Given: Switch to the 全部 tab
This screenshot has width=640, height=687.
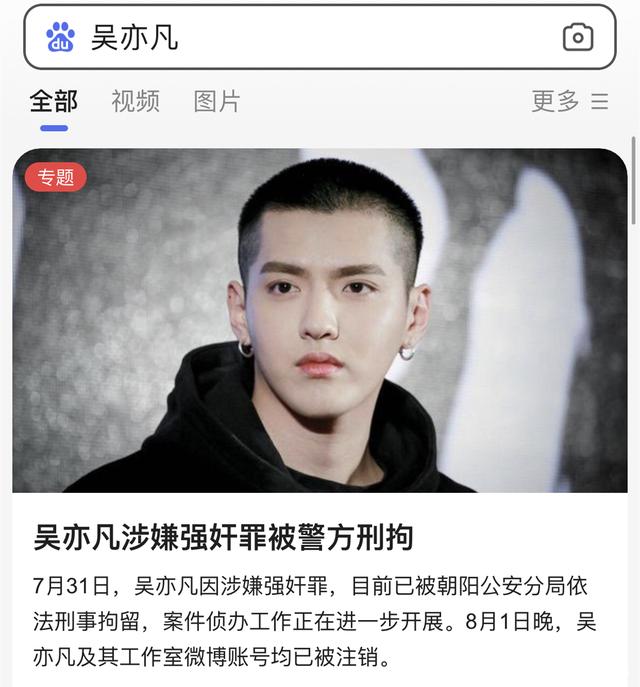Looking at the screenshot, I should click(x=54, y=101).
